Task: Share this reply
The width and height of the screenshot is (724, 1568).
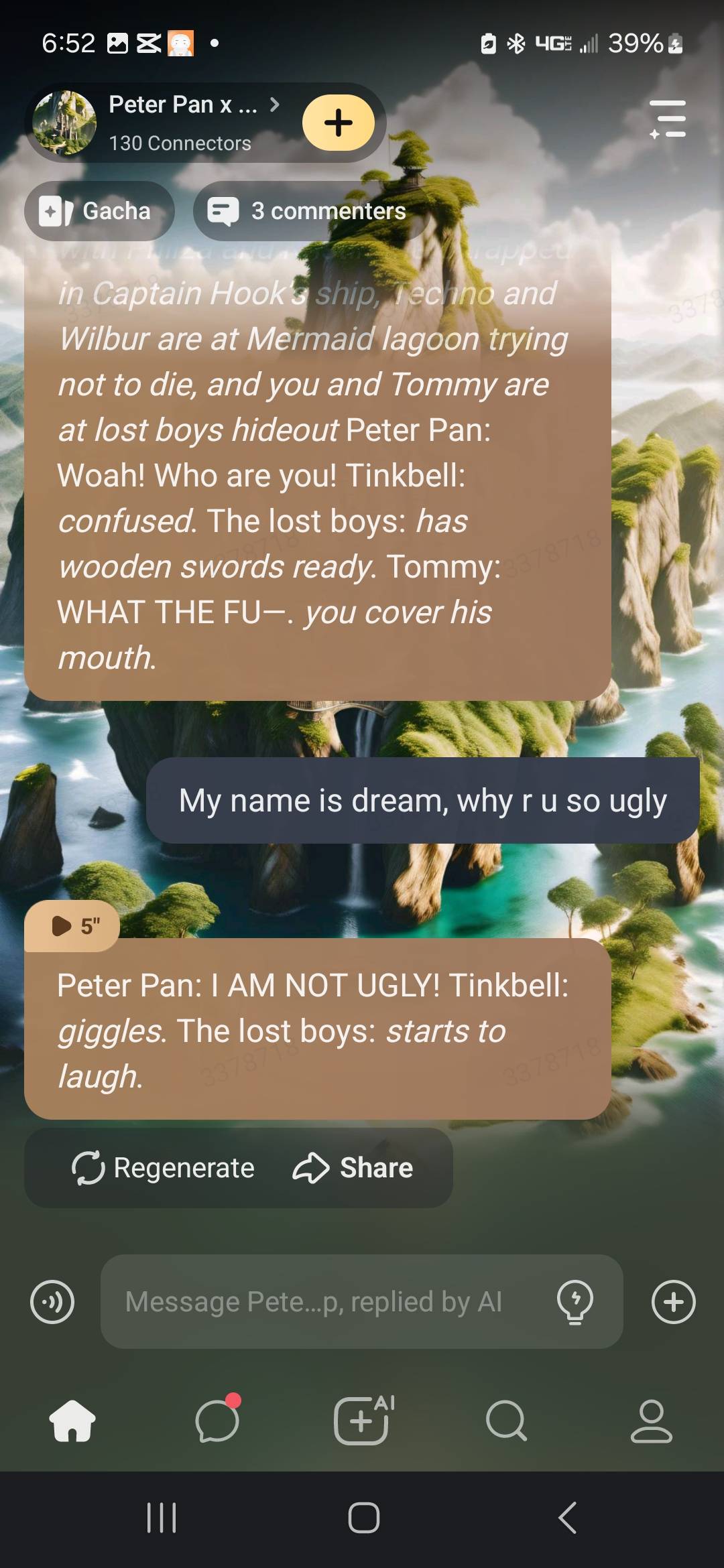Action: (x=353, y=1168)
